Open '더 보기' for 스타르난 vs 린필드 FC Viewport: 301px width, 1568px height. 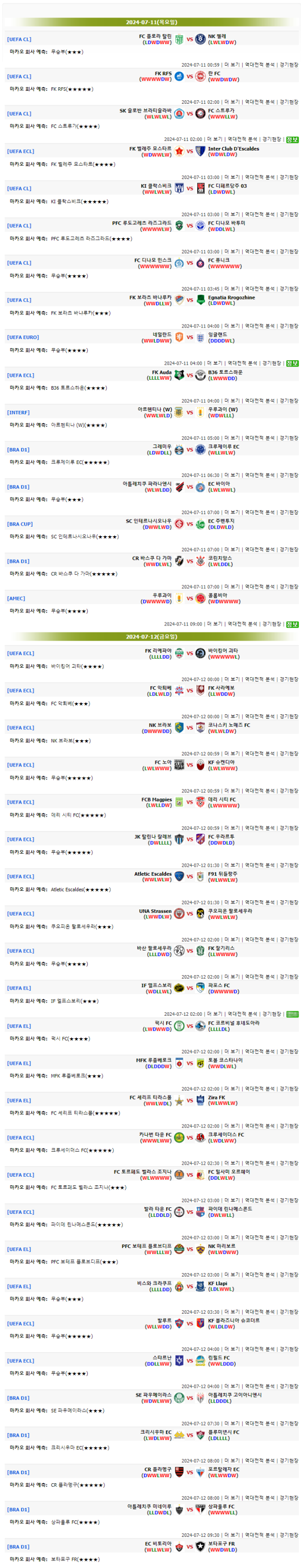point(231,1386)
